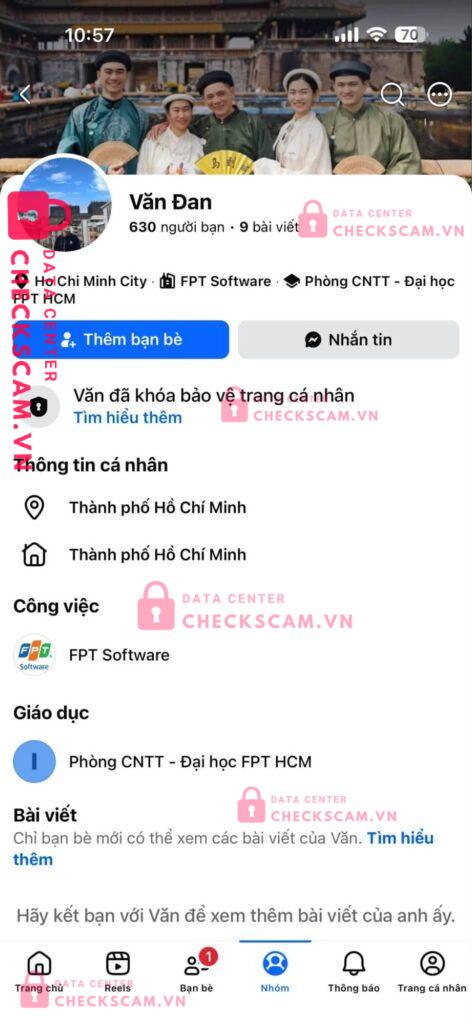The image size is (472, 1024).
Task: Switch to the Reels tab
Action: (x=118, y=972)
